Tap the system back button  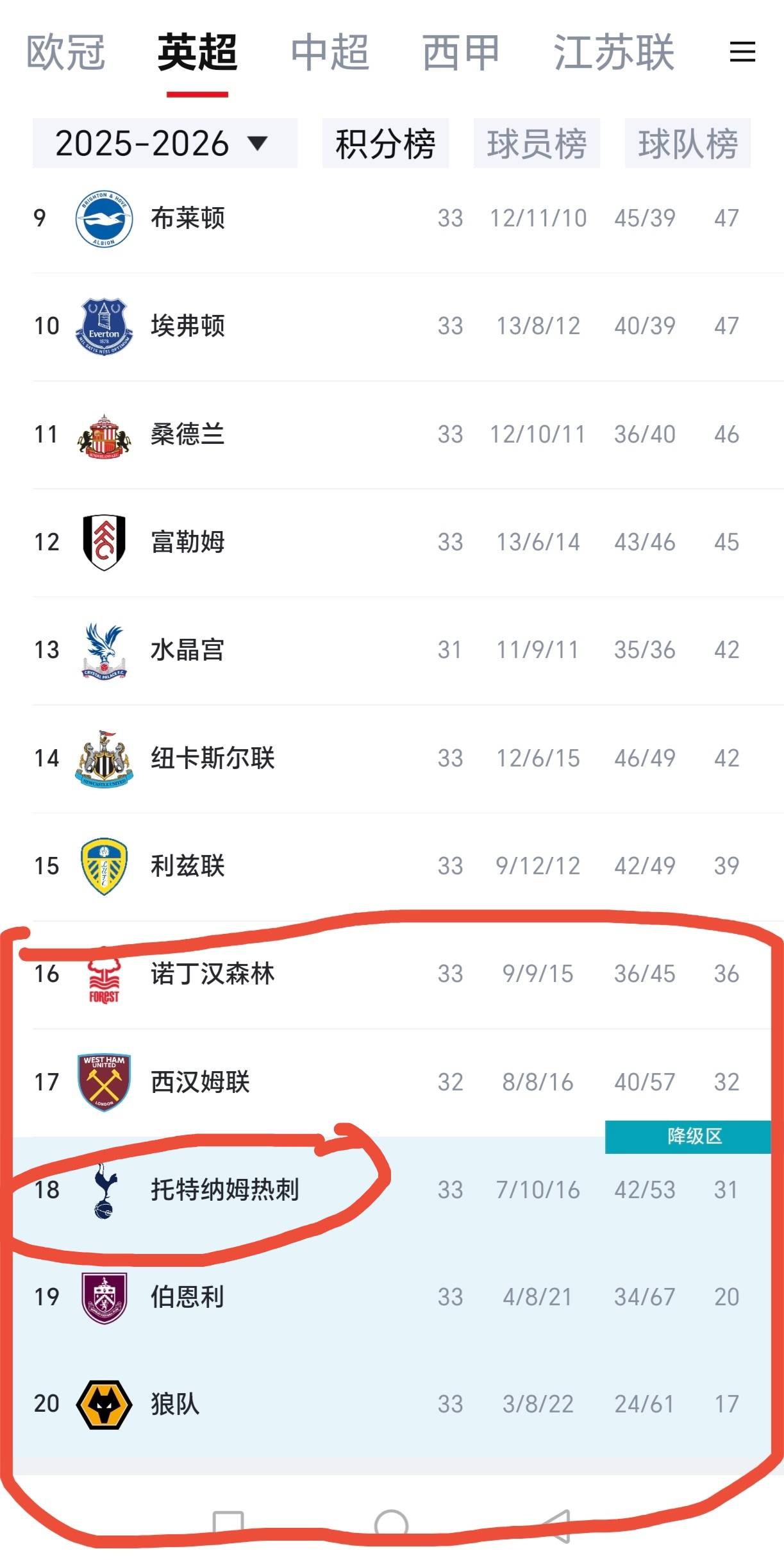pos(556,1525)
